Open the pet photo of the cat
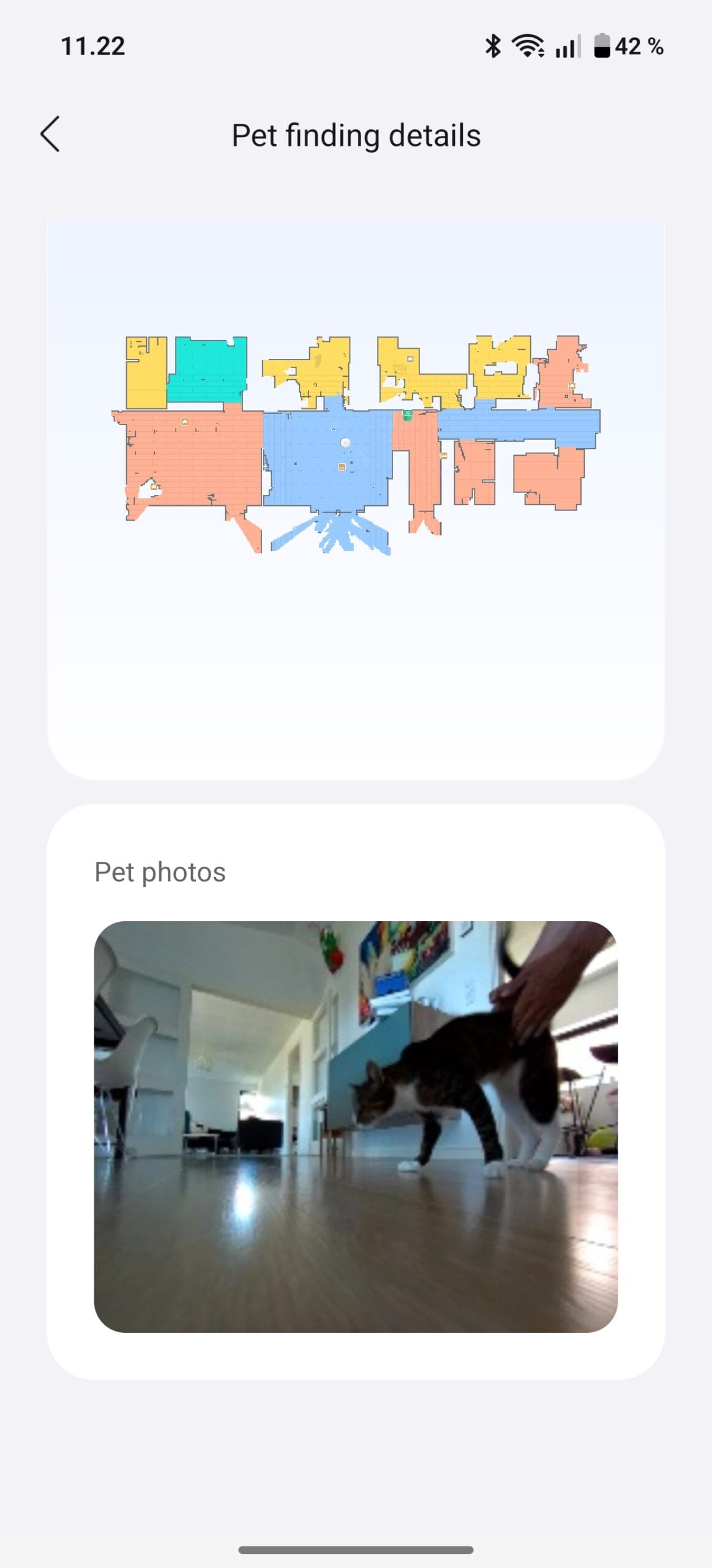712x1568 pixels. point(356,1127)
